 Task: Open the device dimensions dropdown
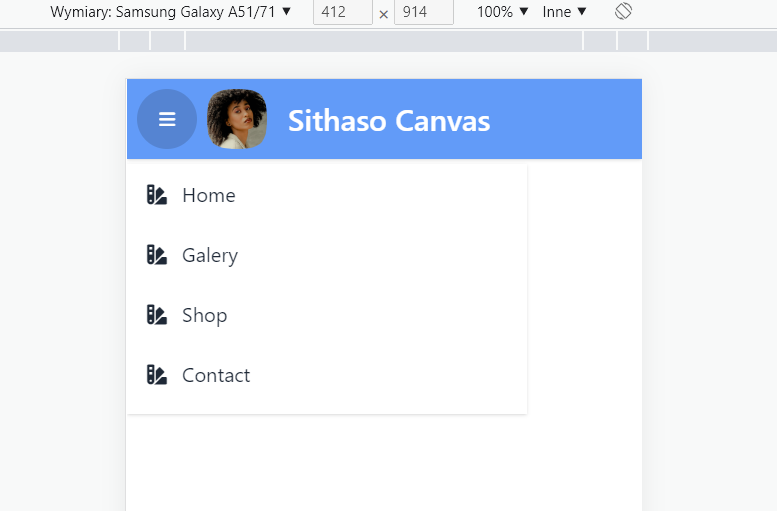171,12
